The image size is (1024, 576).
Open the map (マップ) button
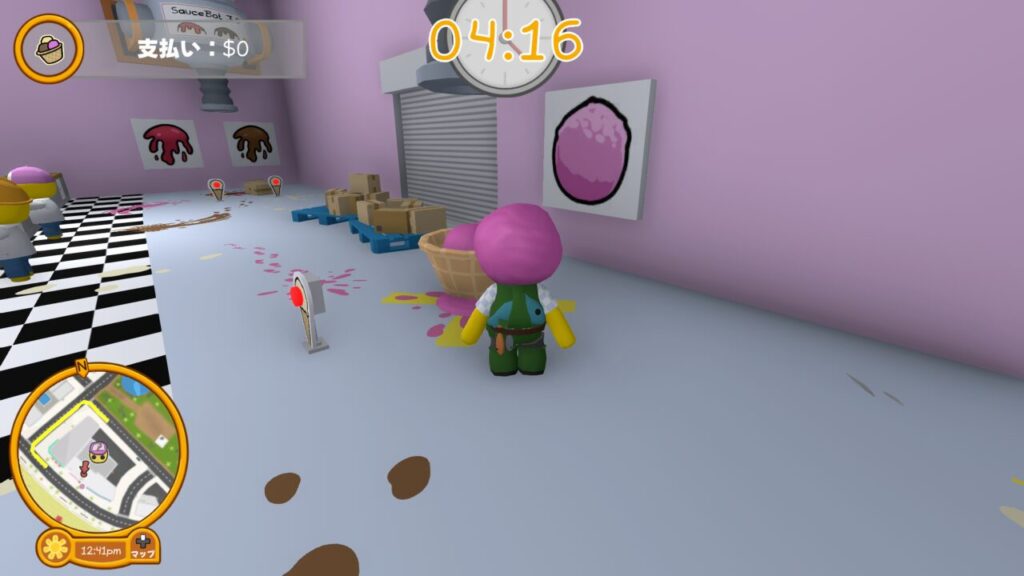click(x=143, y=546)
